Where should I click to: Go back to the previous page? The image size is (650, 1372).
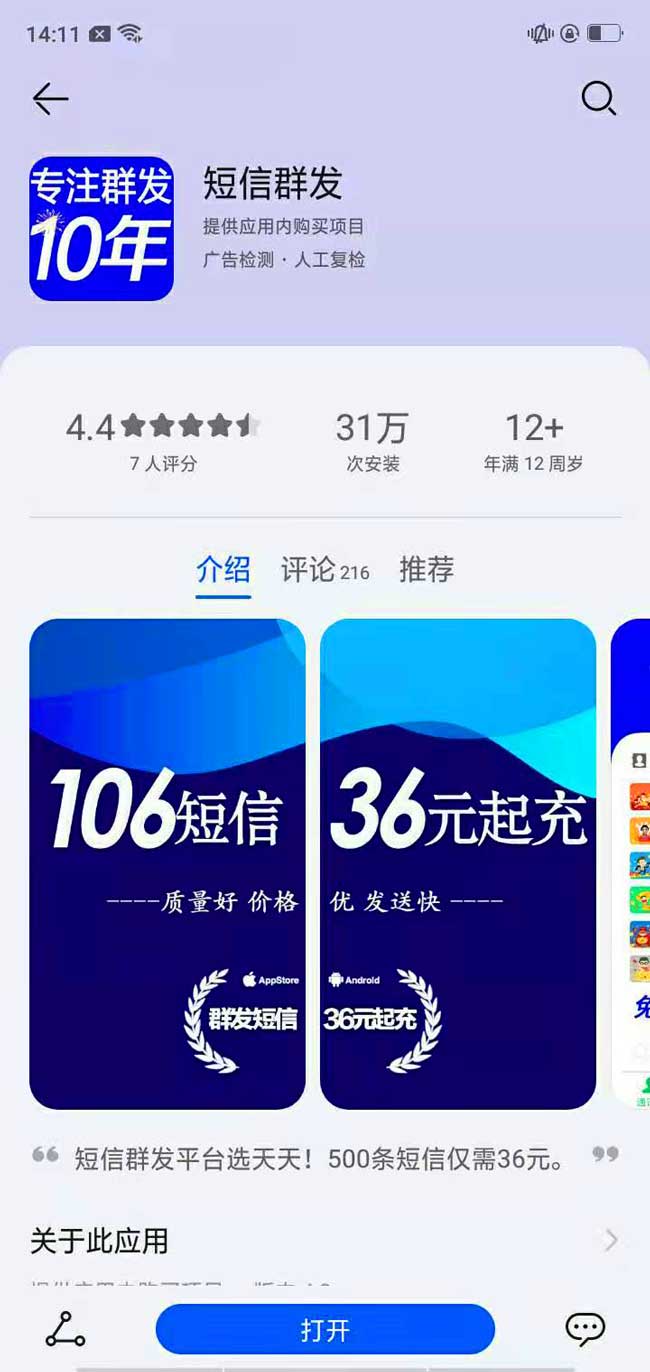click(50, 98)
